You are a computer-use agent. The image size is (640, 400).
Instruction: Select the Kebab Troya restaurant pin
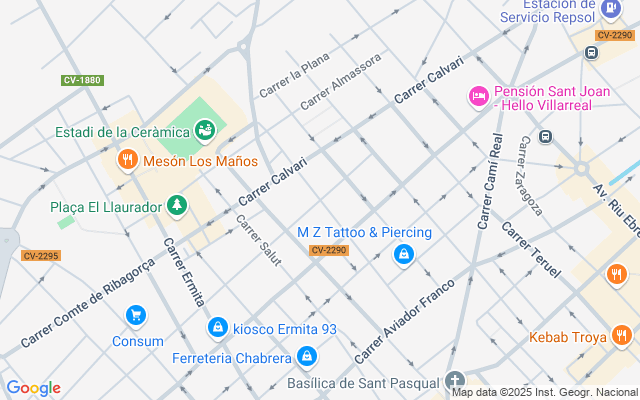(x=622, y=336)
